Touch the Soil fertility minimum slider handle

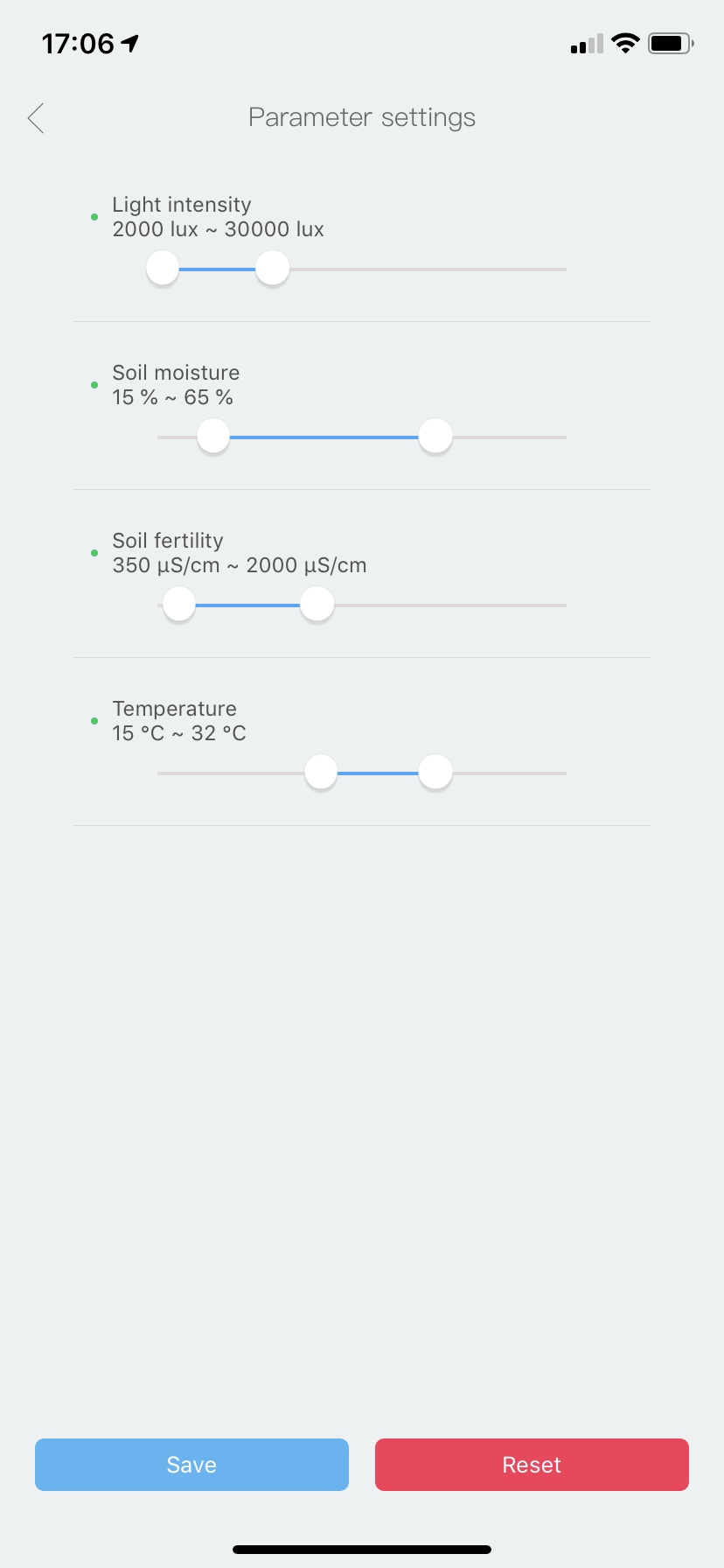[x=179, y=604]
